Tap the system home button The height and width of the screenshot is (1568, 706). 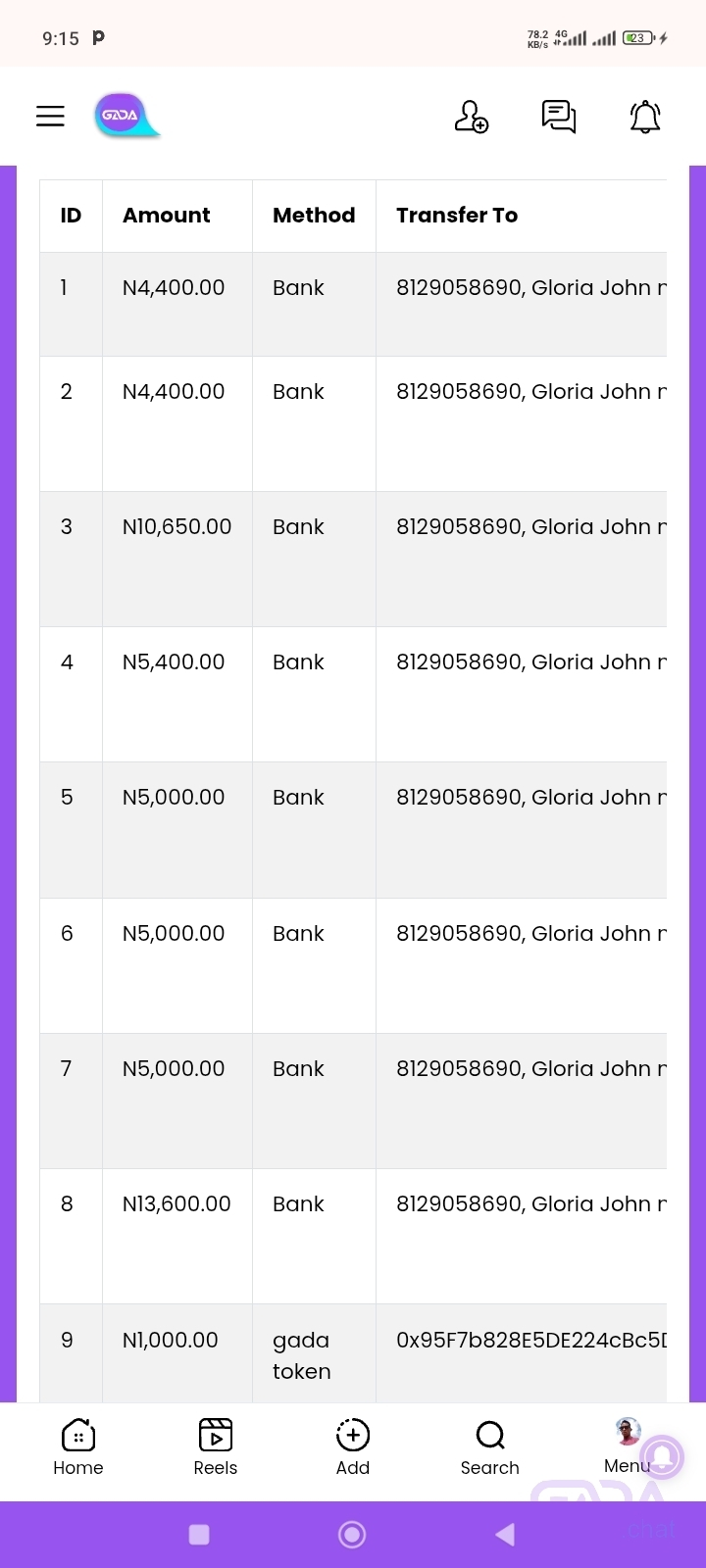tap(352, 1534)
